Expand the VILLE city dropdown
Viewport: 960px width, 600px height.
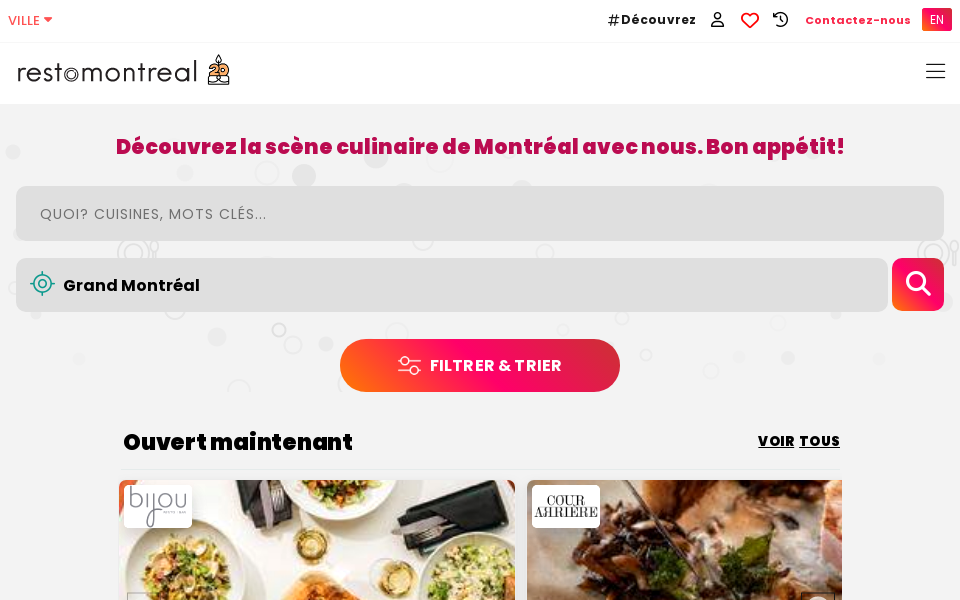coord(30,20)
